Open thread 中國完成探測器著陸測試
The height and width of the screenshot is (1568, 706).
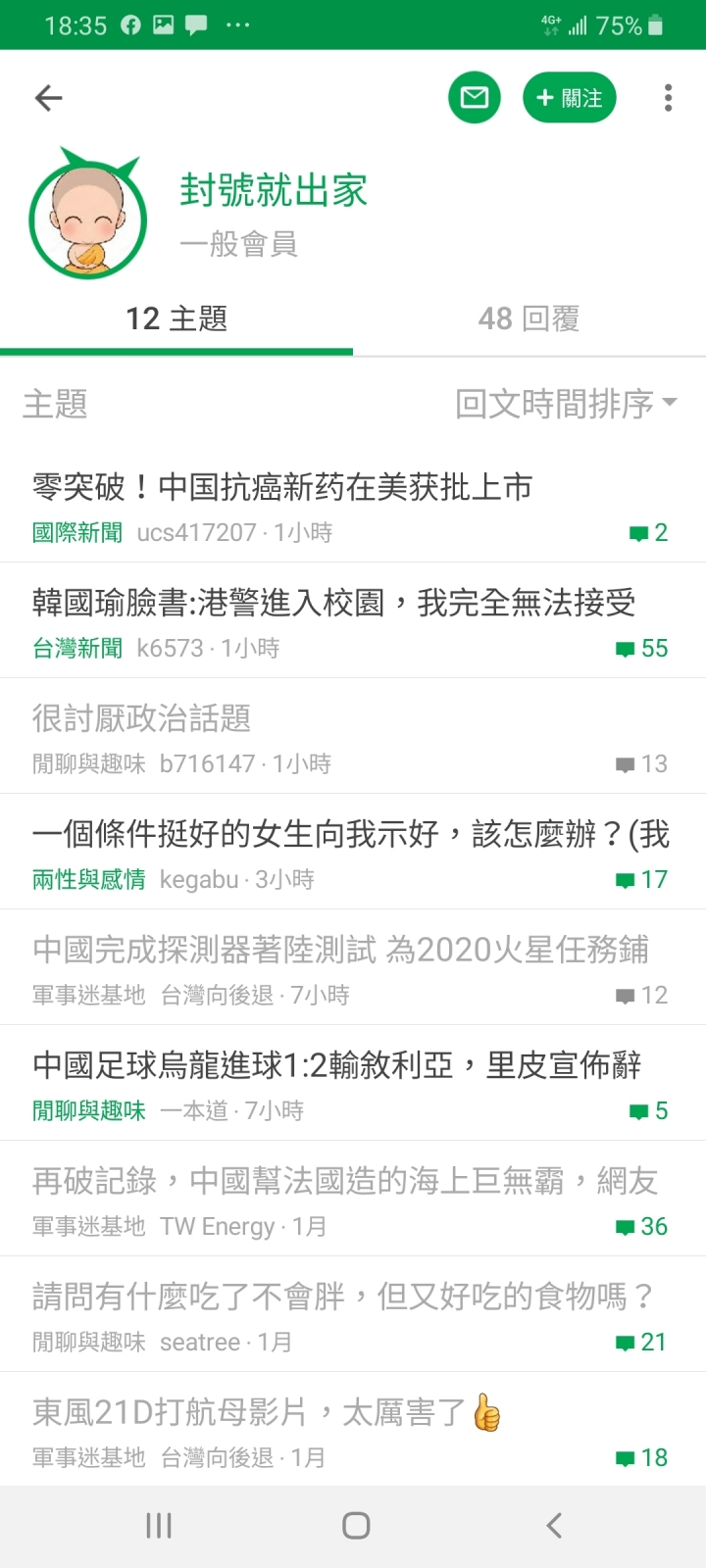pyautogui.click(x=340, y=950)
